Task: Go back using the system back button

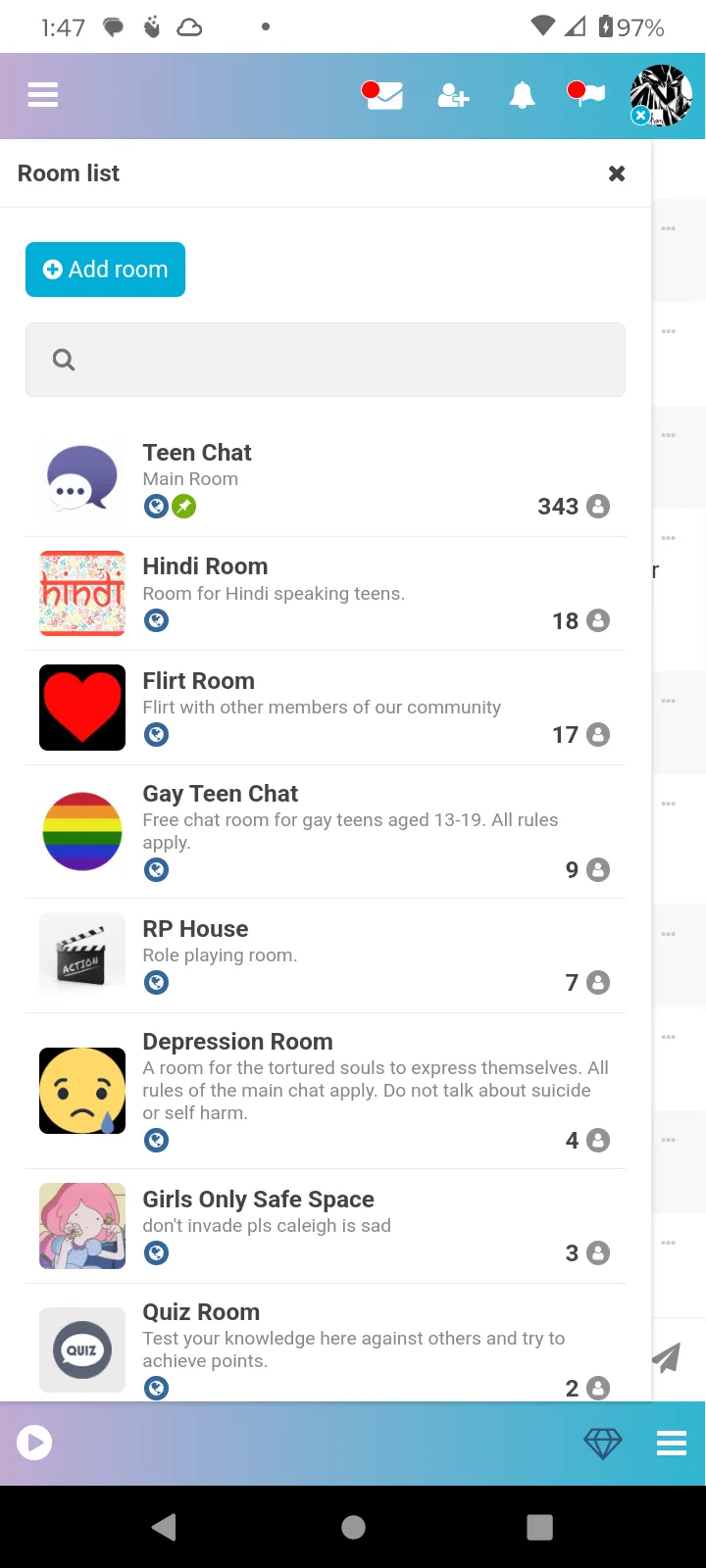Action: click(x=165, y=1527)
